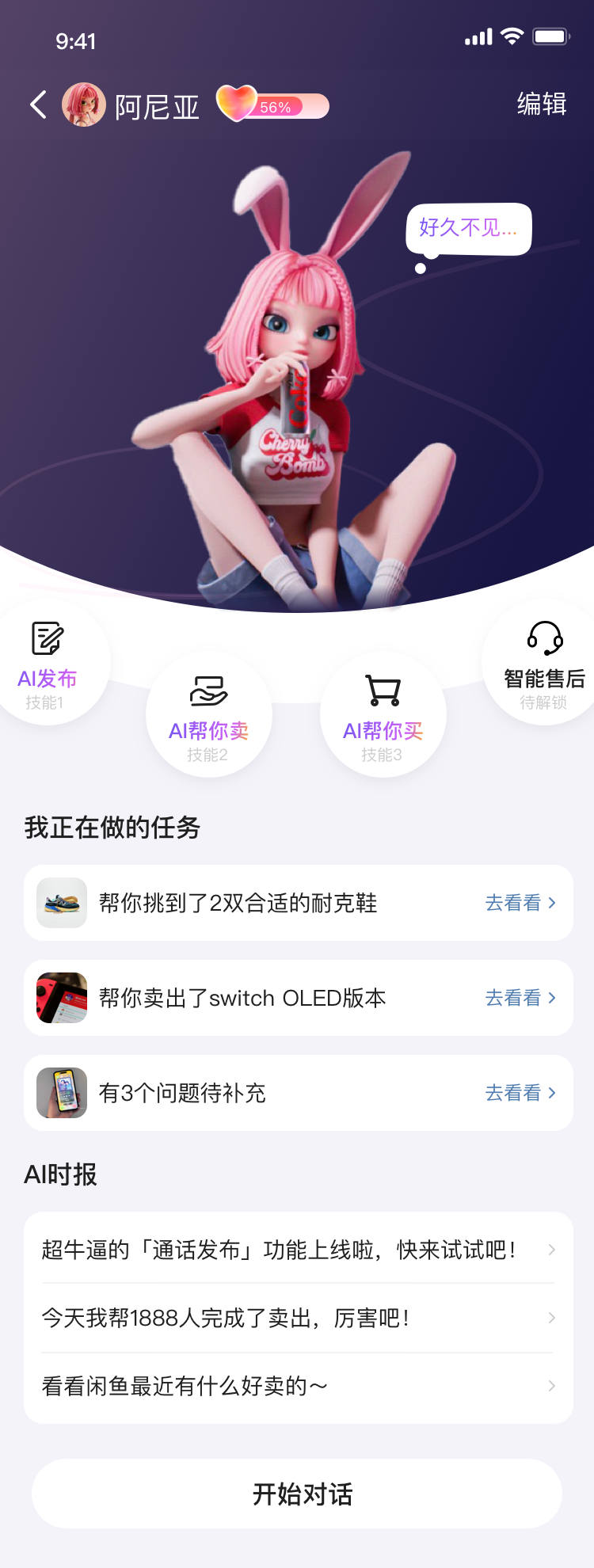Viewport: 594px width, 1568px height.
Task: Tap the 好久不见 speech bubble
Action: pos(468,229)
